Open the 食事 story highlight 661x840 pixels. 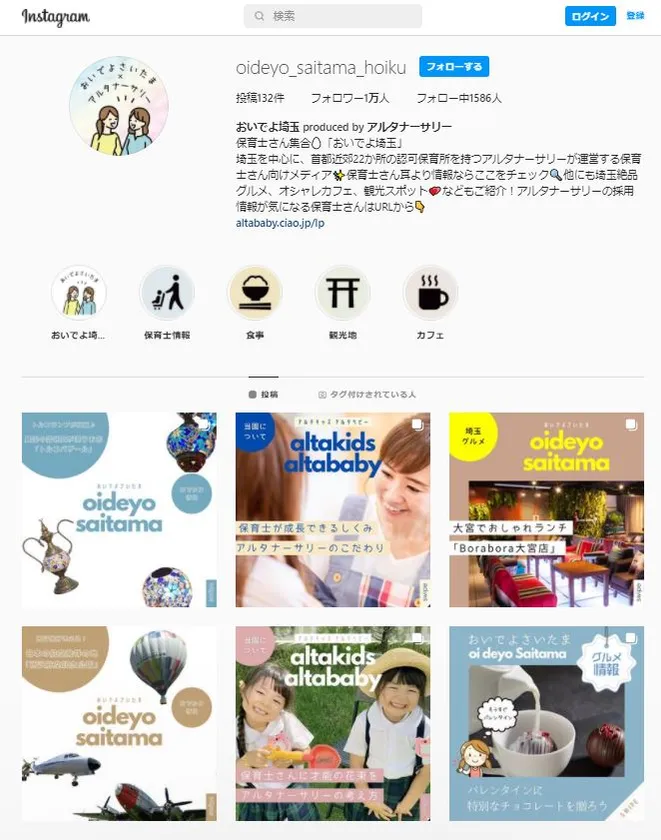click(x=255, y=293)
